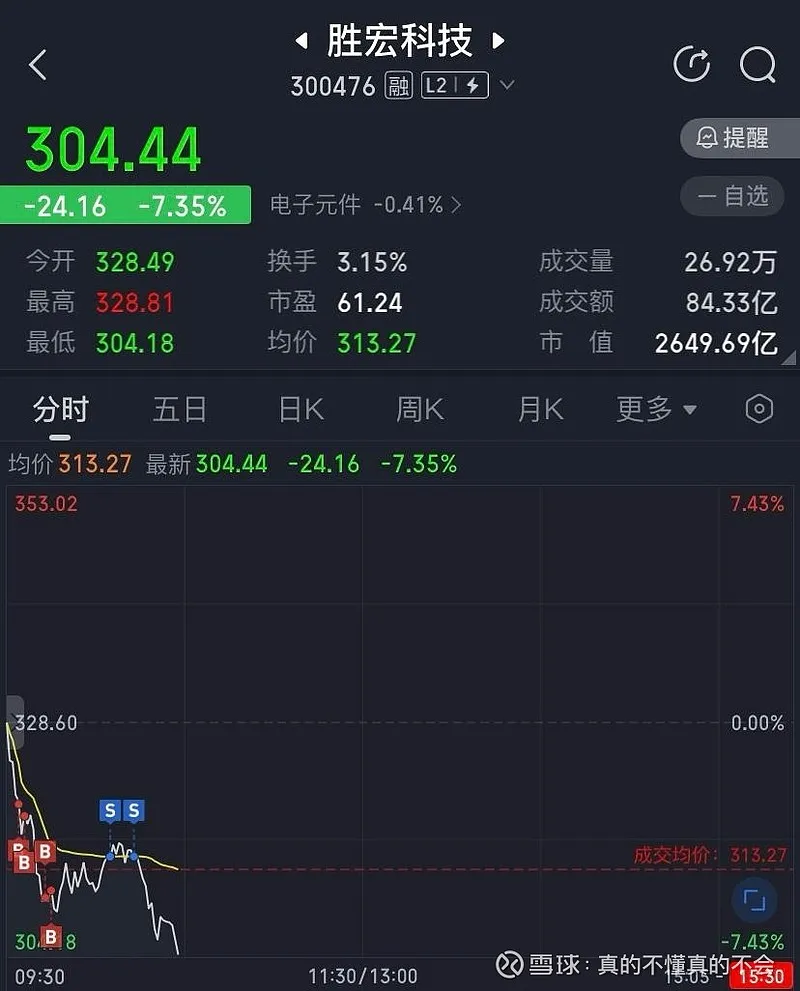This screenshot has width=800, height=991.
Task: Tap the handle on the chart's left edge
Action: click(14, 721)
